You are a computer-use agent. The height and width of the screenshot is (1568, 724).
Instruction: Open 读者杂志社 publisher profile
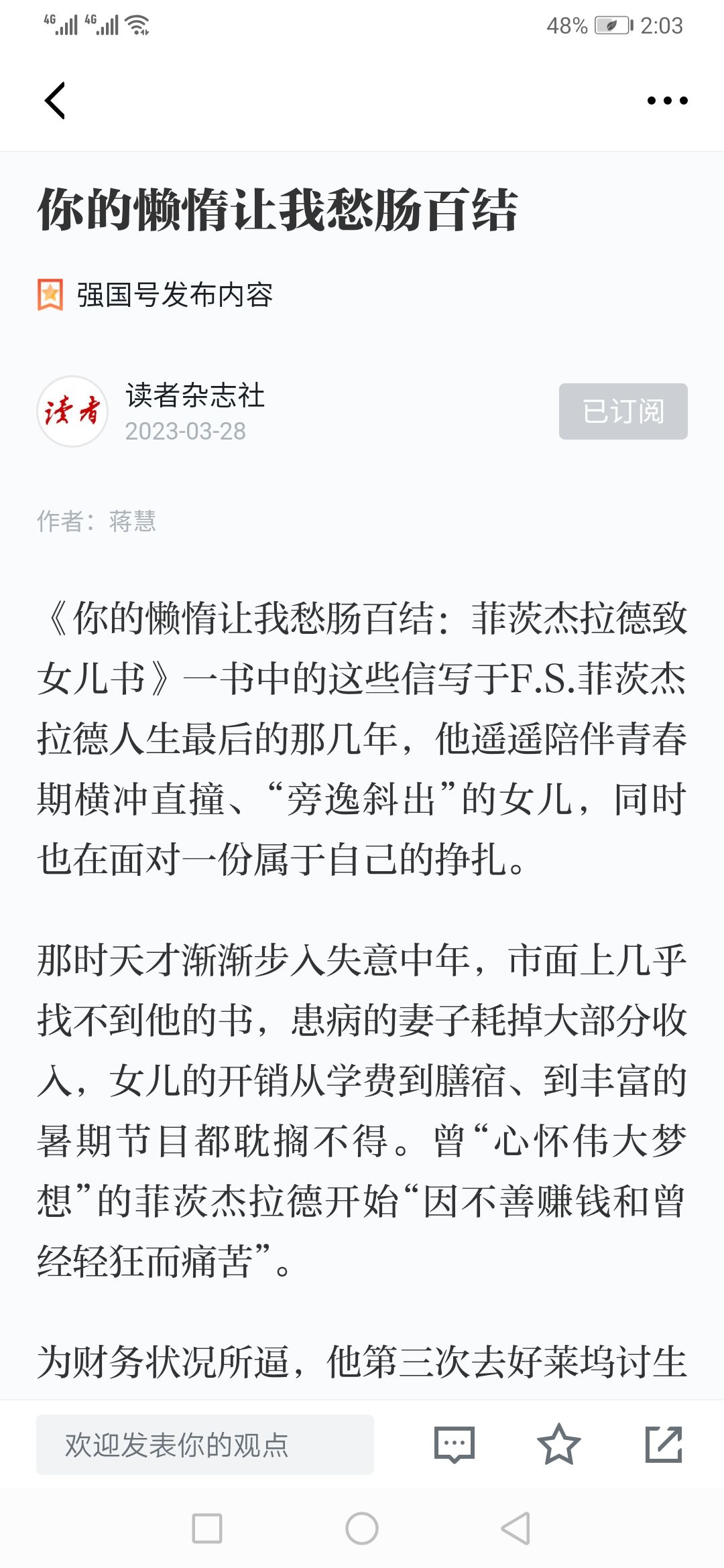coord(194,395)
